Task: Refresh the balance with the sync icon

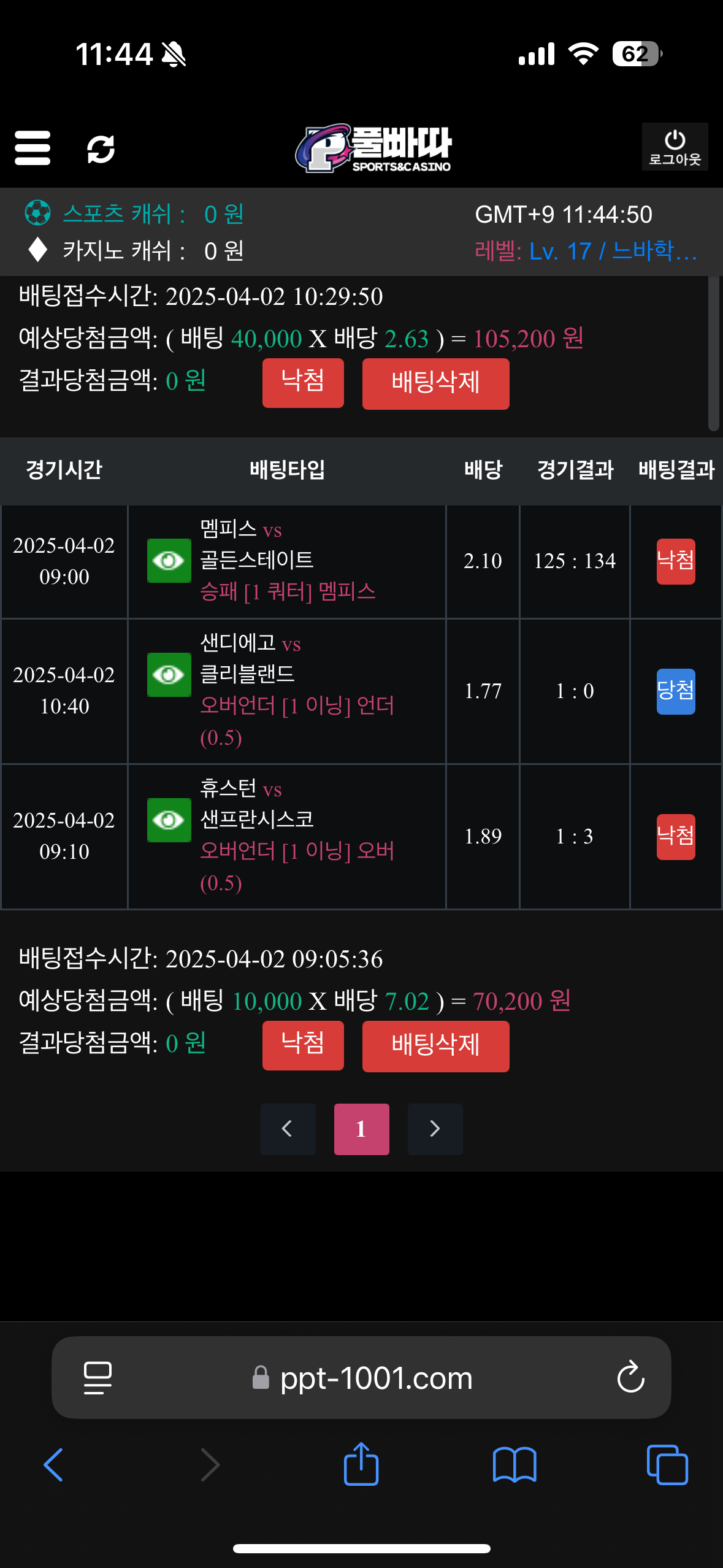Action: click(x=101, y=149)
